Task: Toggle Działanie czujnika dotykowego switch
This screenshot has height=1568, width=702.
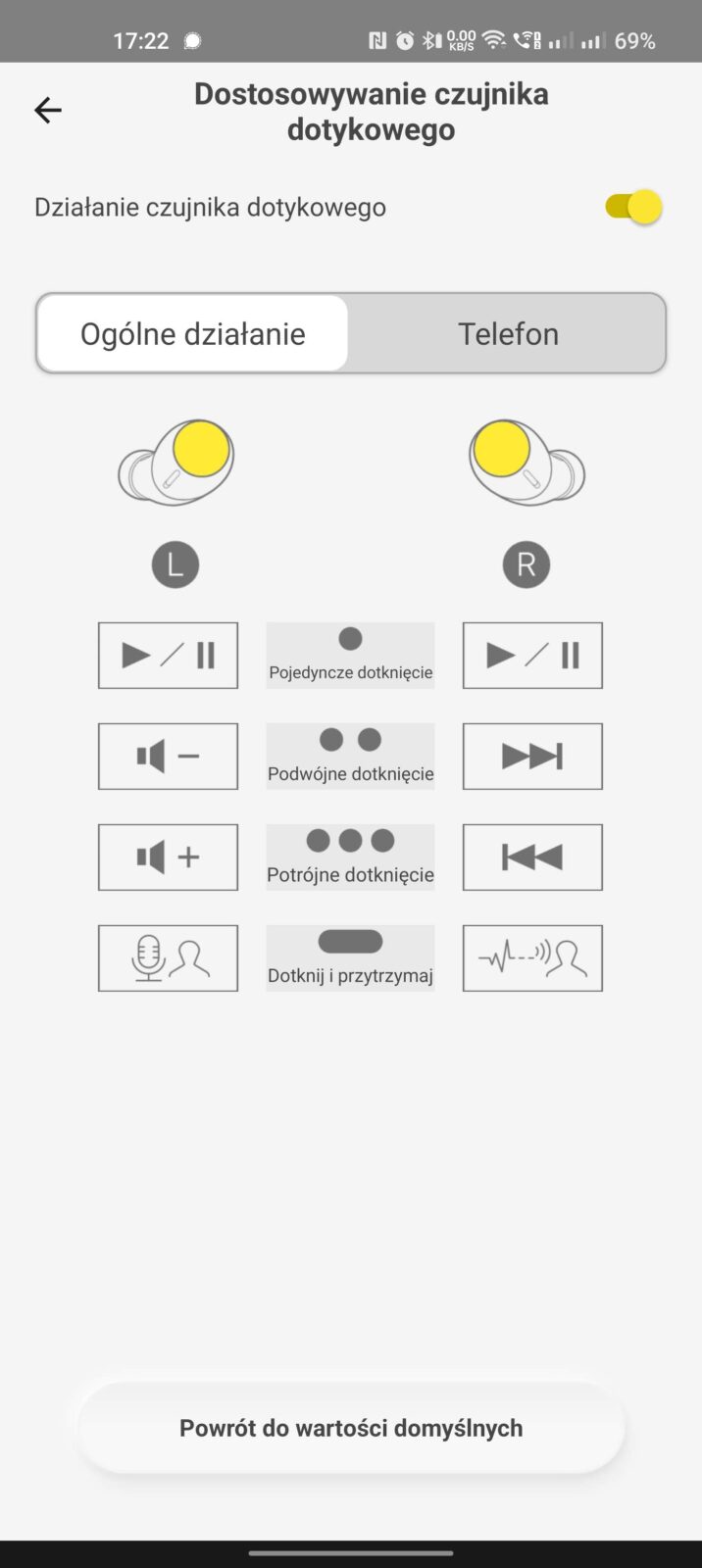Action: (x=633, y=207)
